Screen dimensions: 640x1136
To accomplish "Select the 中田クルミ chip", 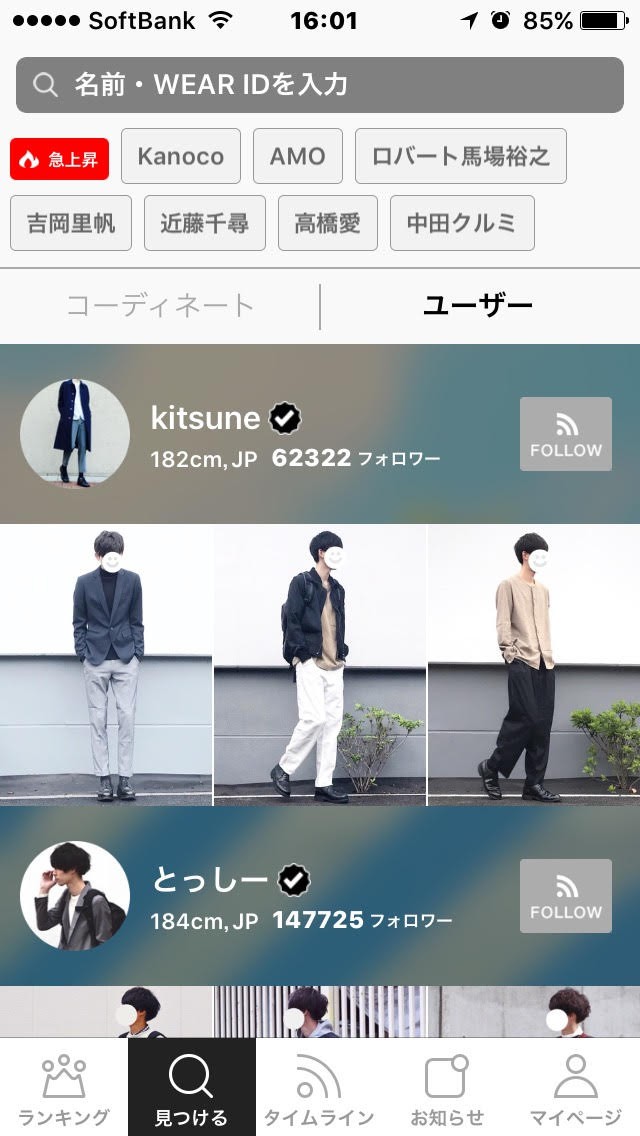I will (462, 222).
